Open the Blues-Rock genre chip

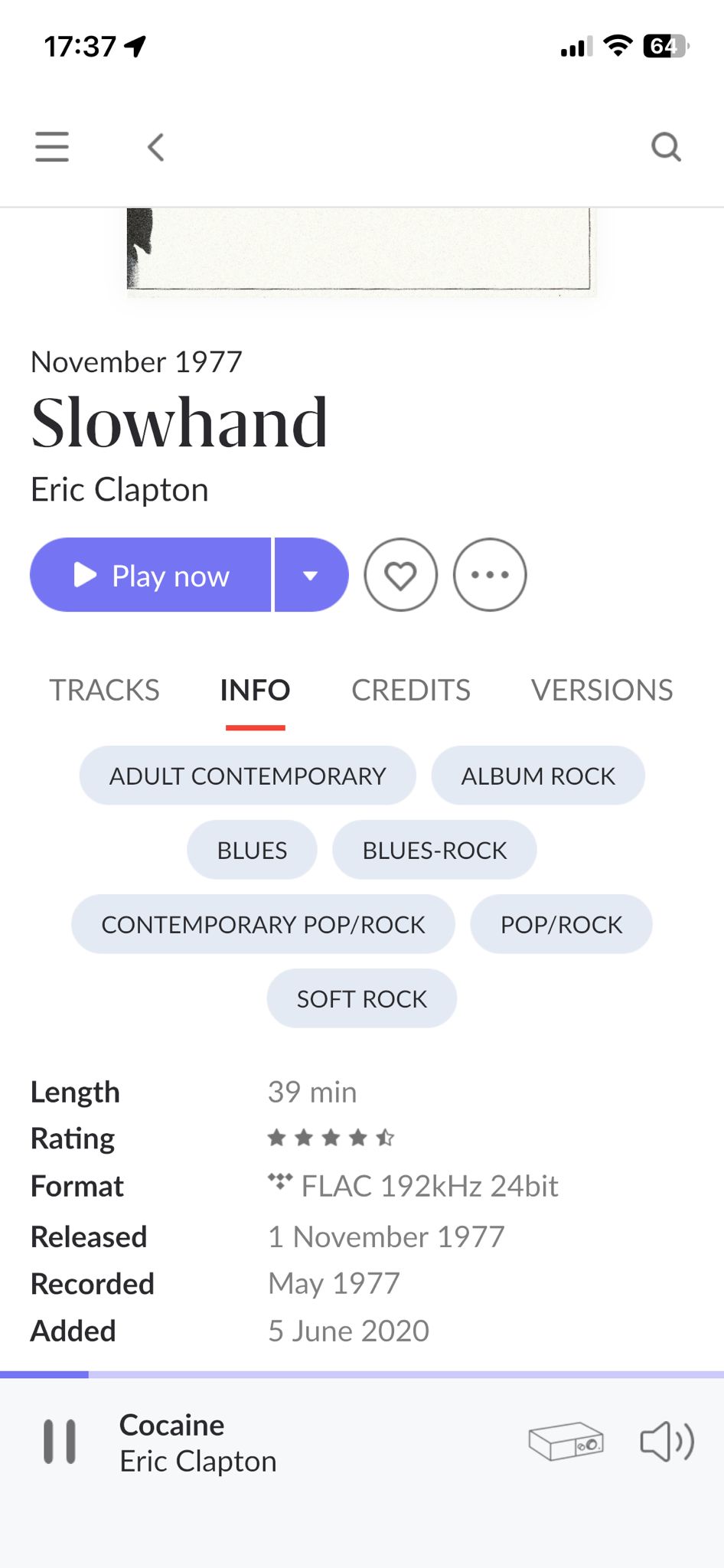click(435, 850)
